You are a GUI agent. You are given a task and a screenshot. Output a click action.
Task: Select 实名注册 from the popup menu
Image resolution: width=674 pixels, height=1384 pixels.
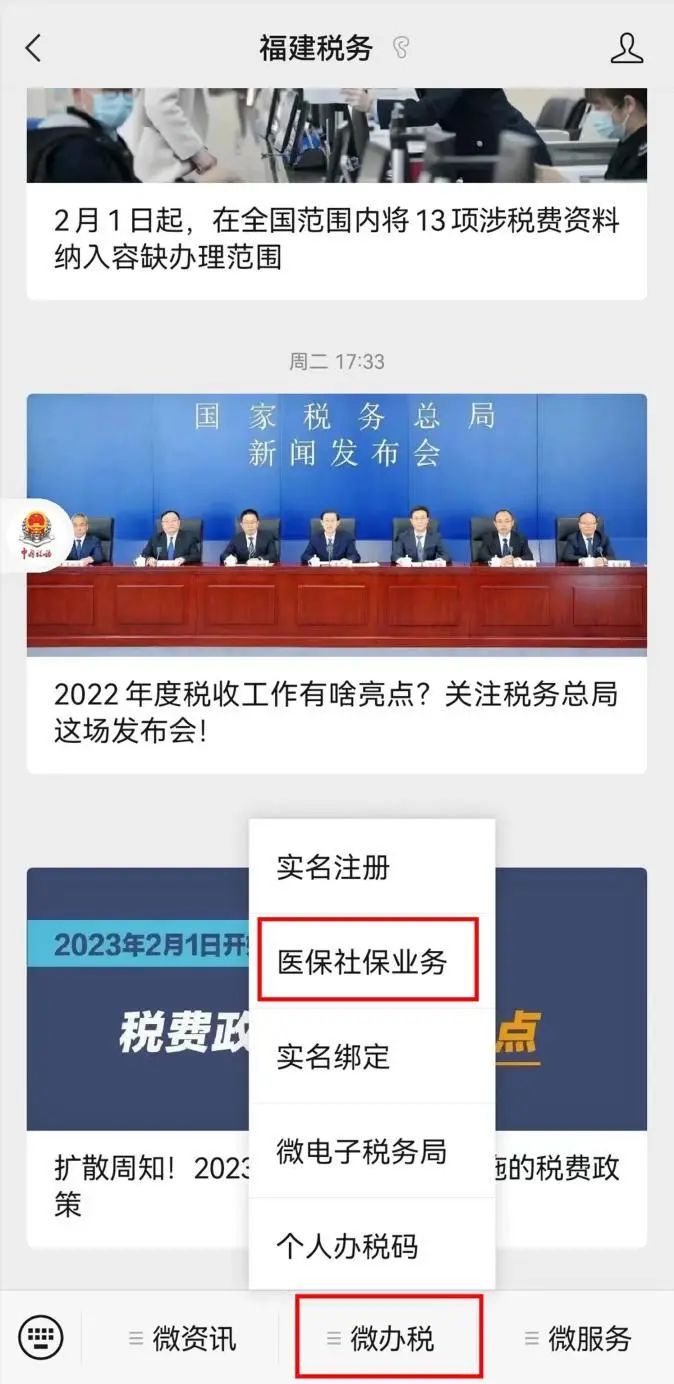coord(372,867)
